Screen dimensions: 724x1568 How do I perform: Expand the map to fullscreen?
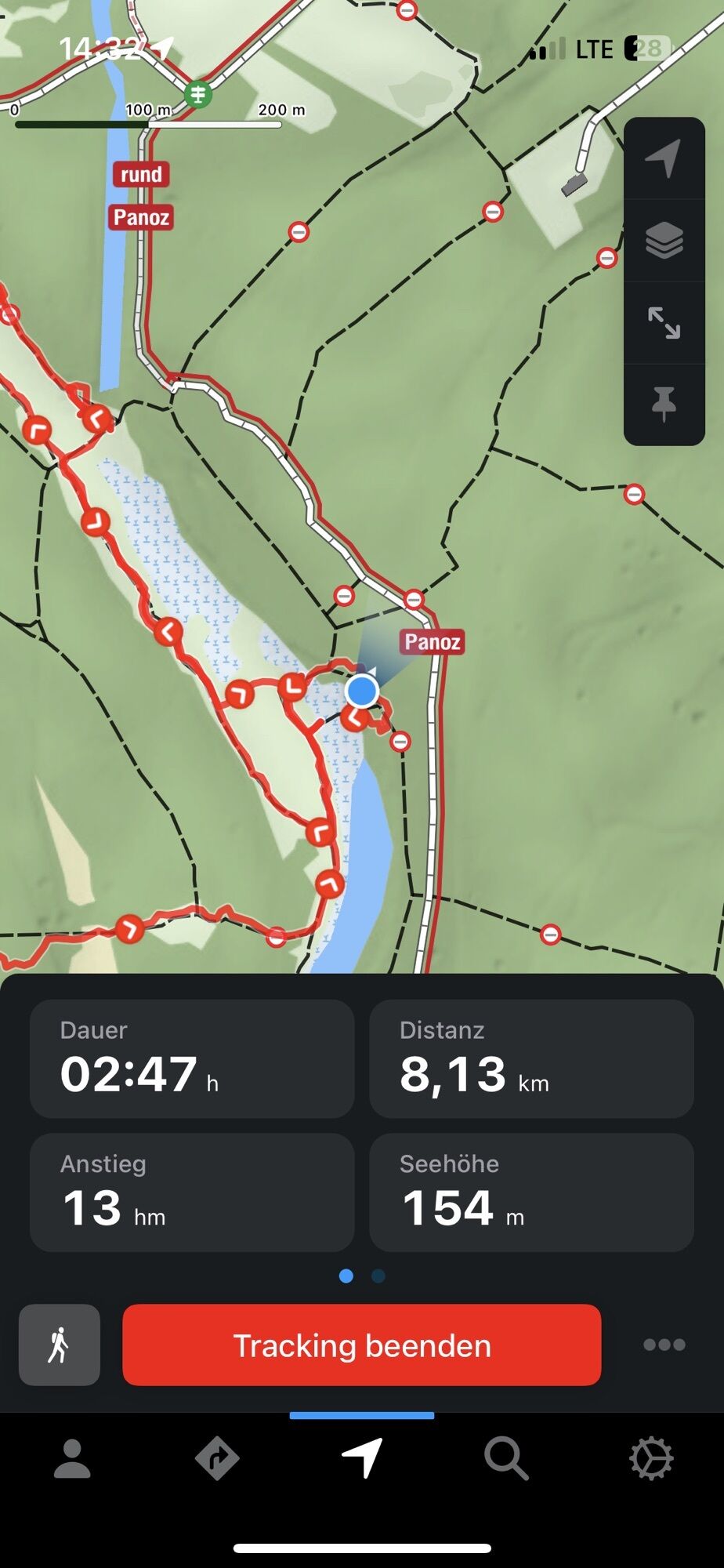[664, 322]
